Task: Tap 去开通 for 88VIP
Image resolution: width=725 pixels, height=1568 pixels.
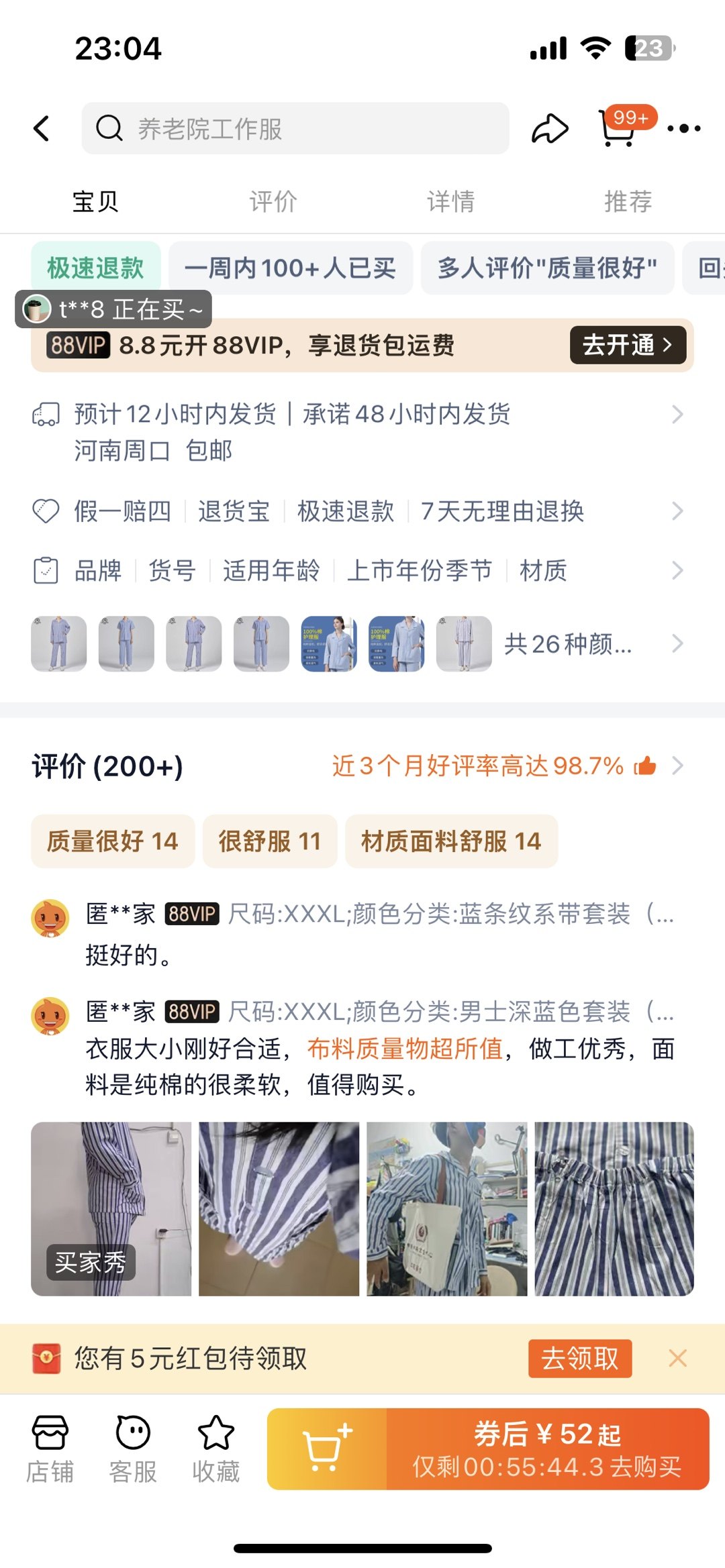Action: pyautogui.click(x=627, y=345)
